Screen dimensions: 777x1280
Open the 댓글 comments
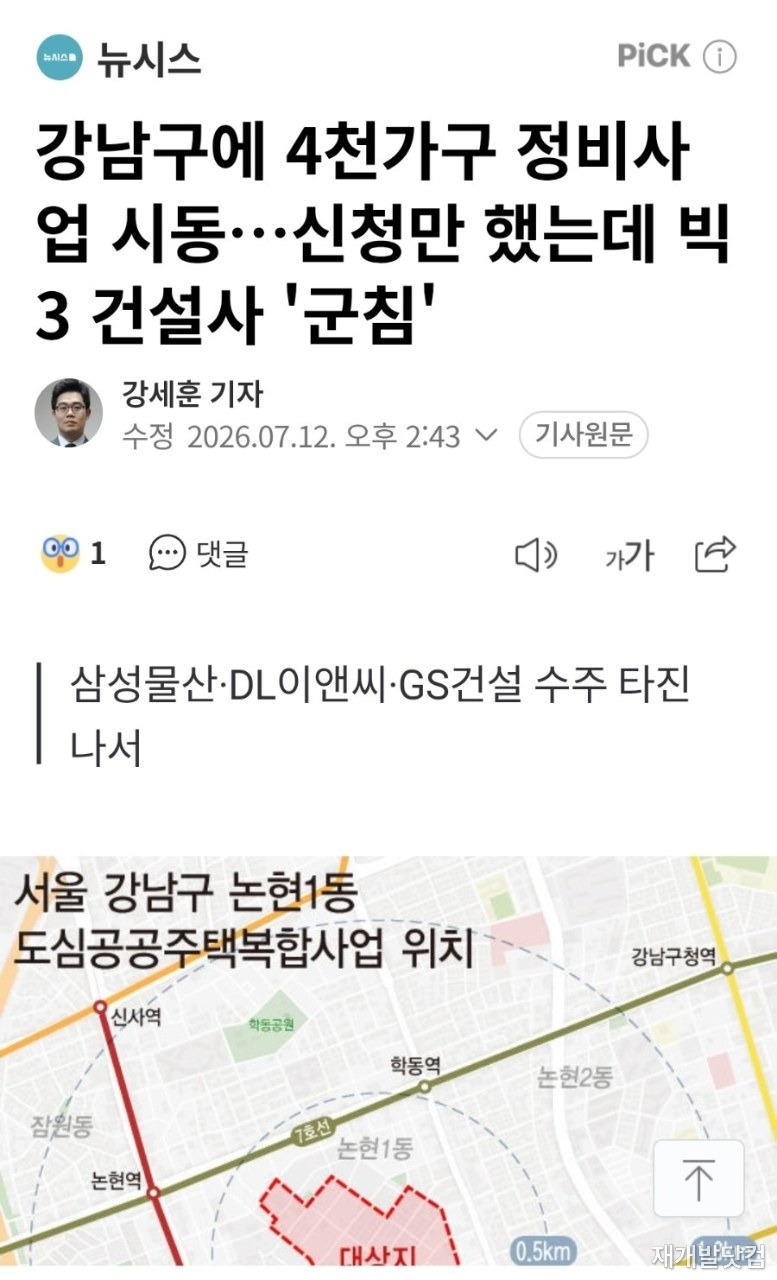199,553
